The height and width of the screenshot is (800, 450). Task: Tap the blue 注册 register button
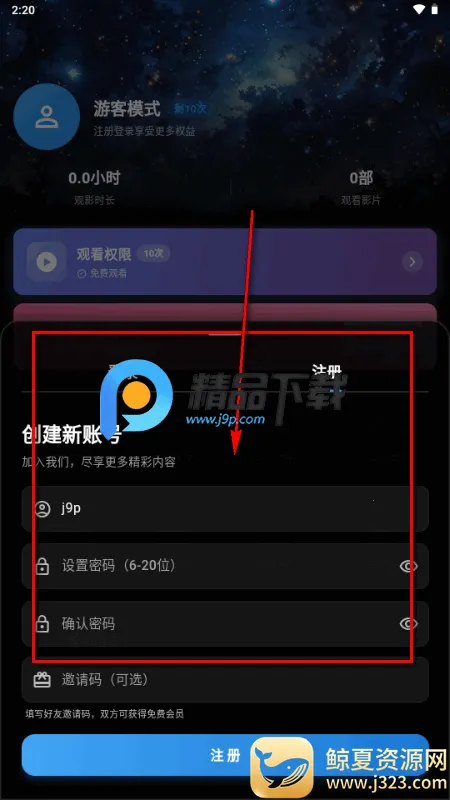pos(225,755)
